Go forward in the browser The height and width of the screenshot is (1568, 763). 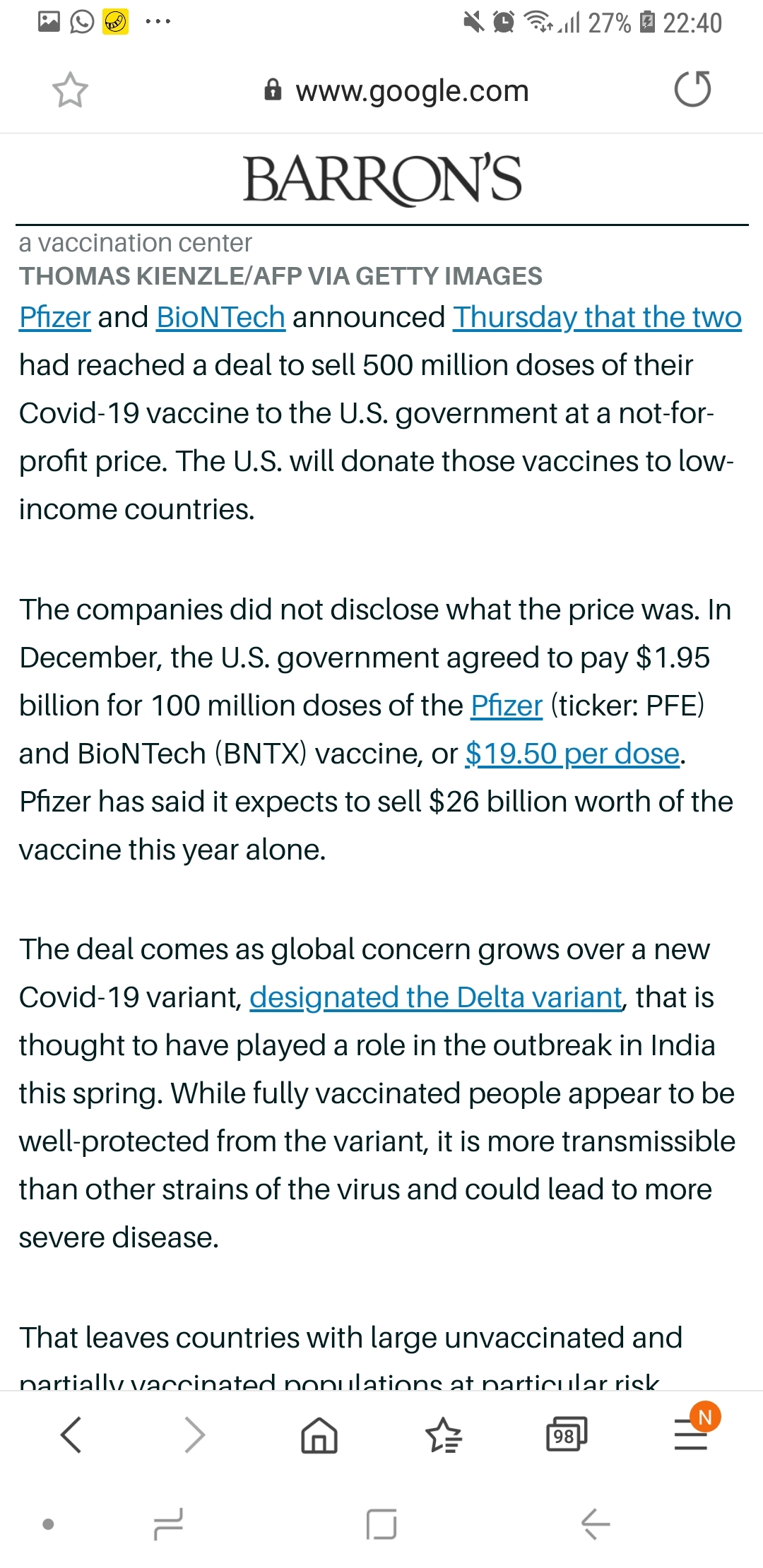pos(194,1435)
